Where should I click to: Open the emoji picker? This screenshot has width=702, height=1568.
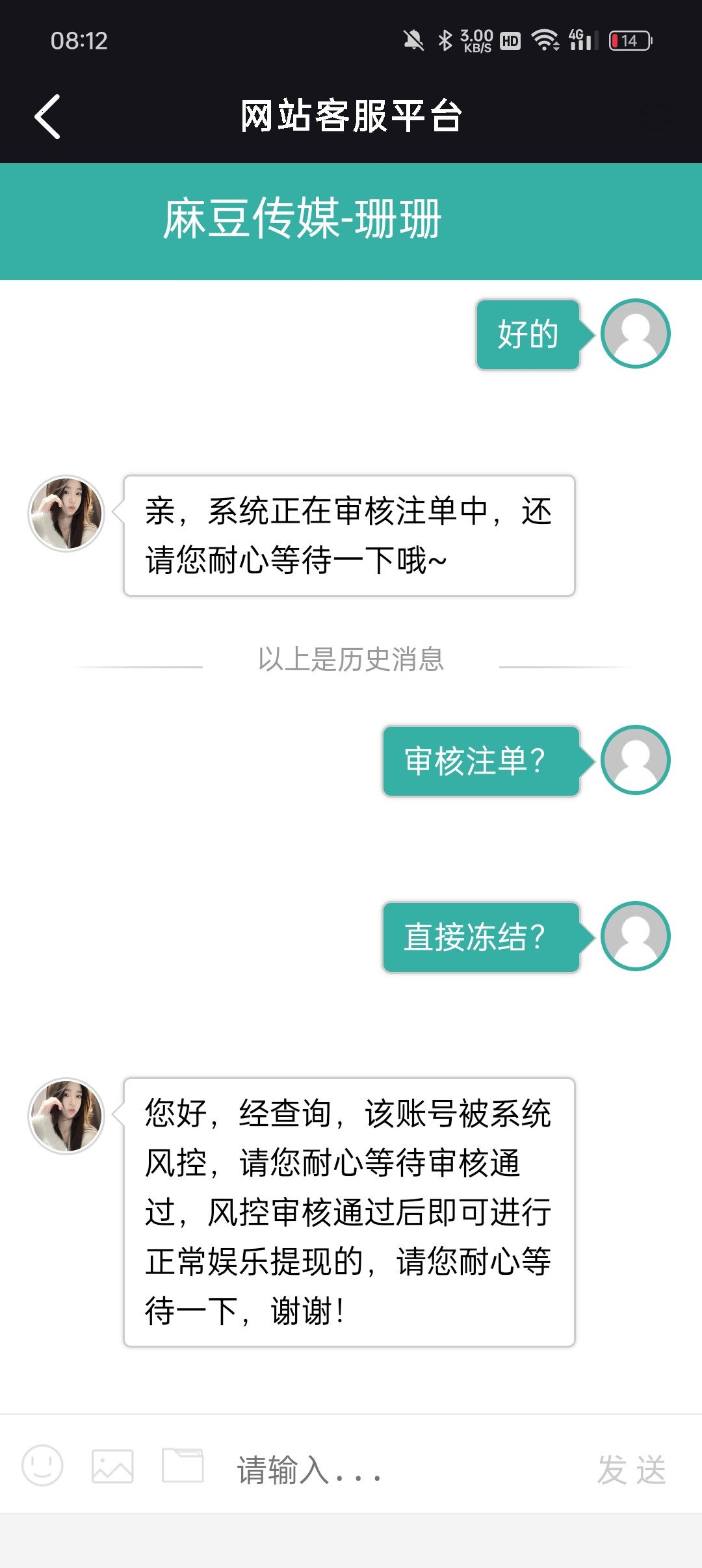[42, 1466]
